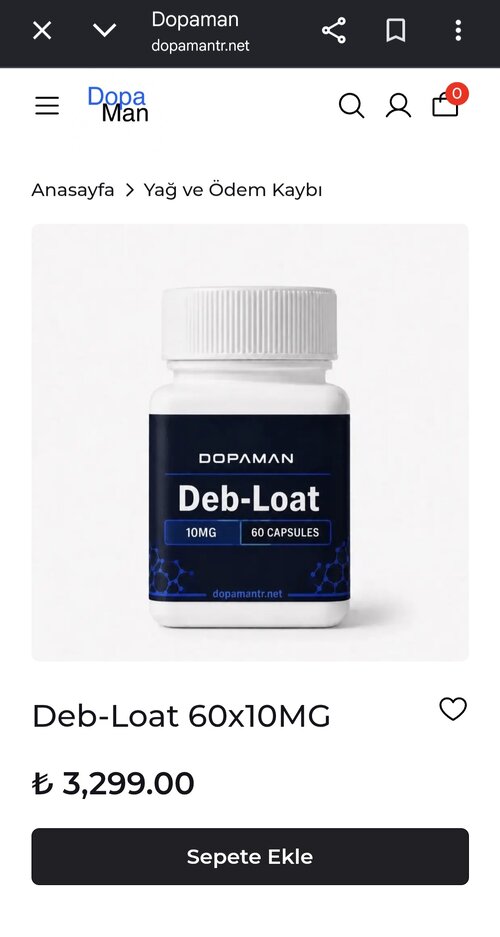500x937 pixels.
Task: Close the in-app browser tab
Action: [42, 30]
